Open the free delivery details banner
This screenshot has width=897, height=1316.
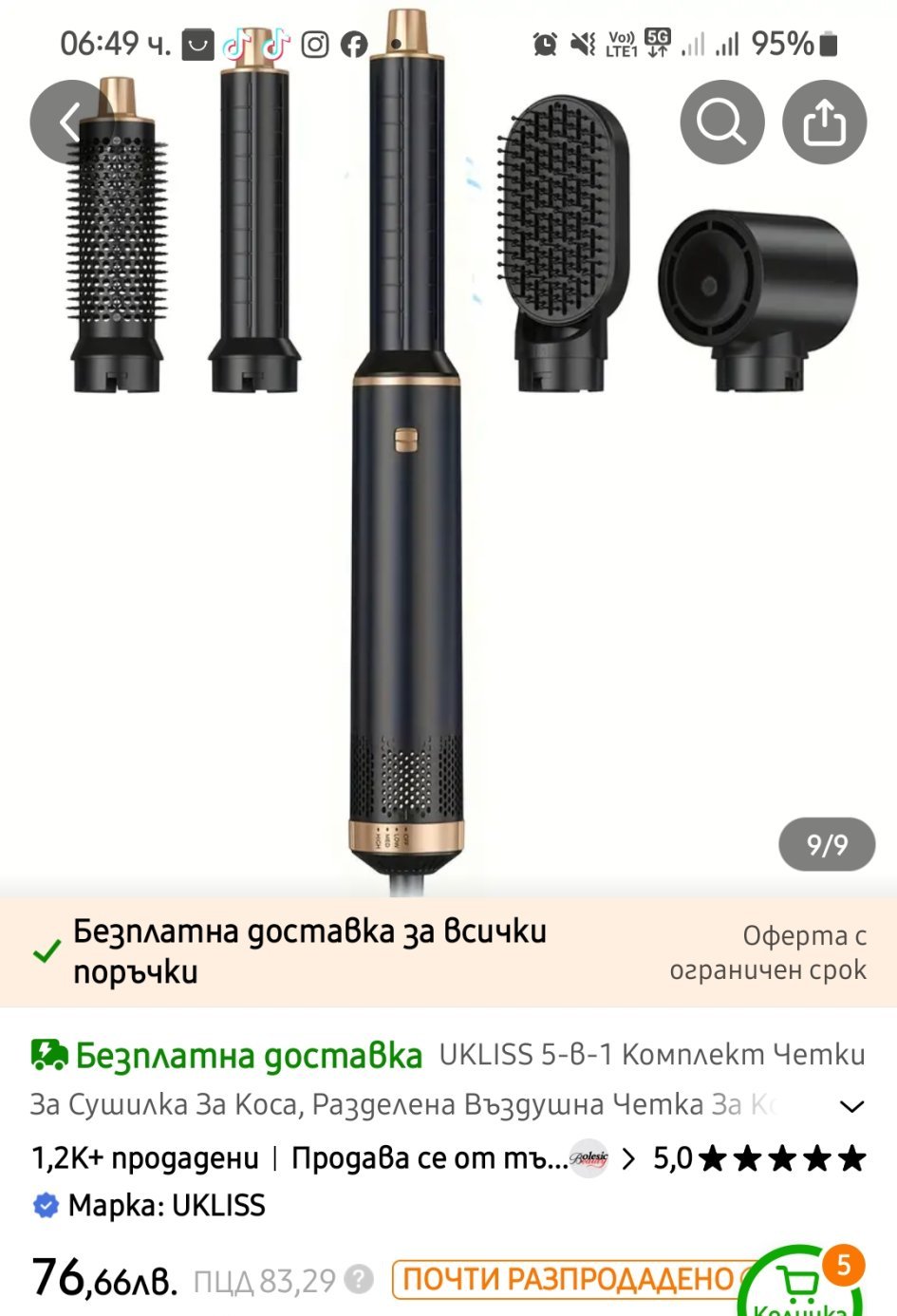pos(448,951)
